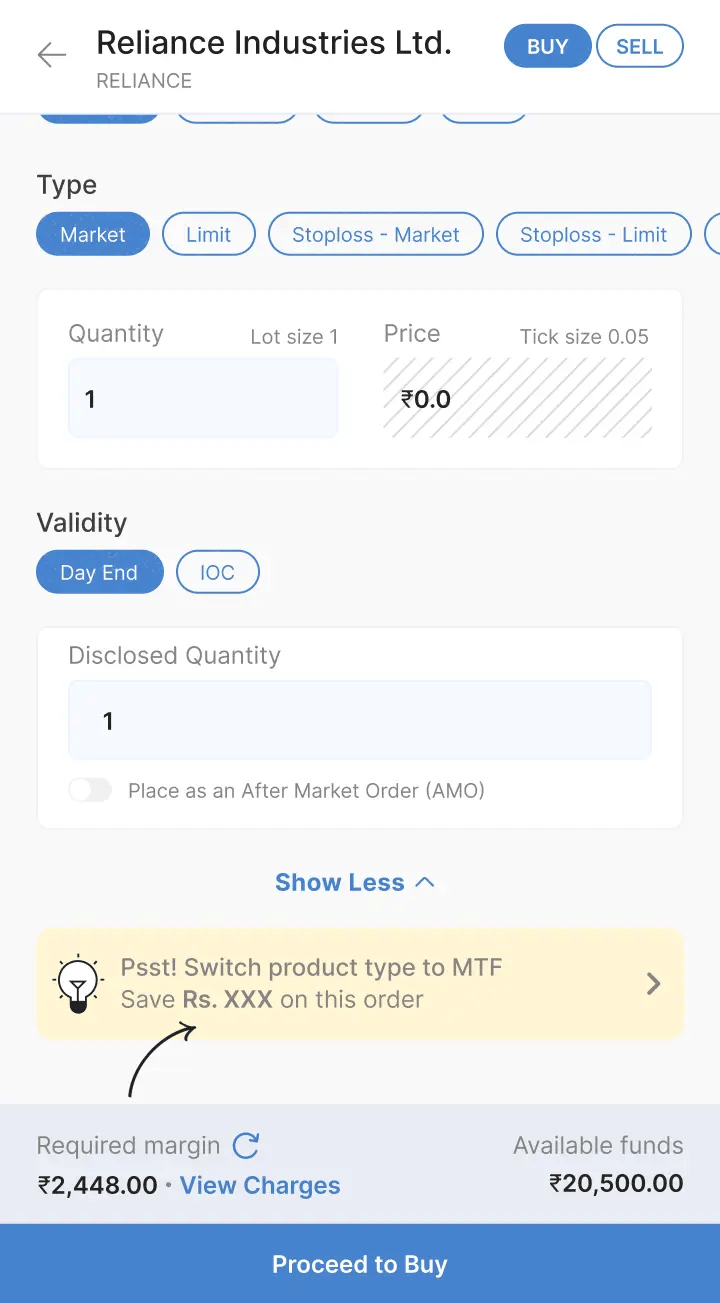This screenshot has height=1303, width=720.
Task: Collapse options with Show Less
Action: tap(355, 882)
